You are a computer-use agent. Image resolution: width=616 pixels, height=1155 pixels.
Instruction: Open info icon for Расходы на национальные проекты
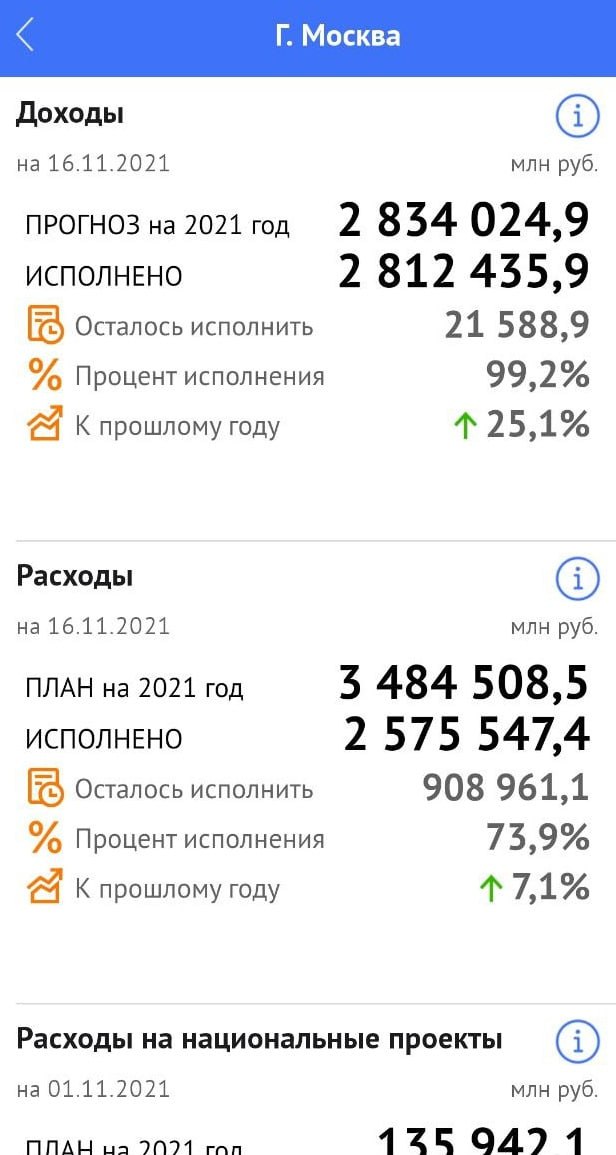tap(577, 1042)
